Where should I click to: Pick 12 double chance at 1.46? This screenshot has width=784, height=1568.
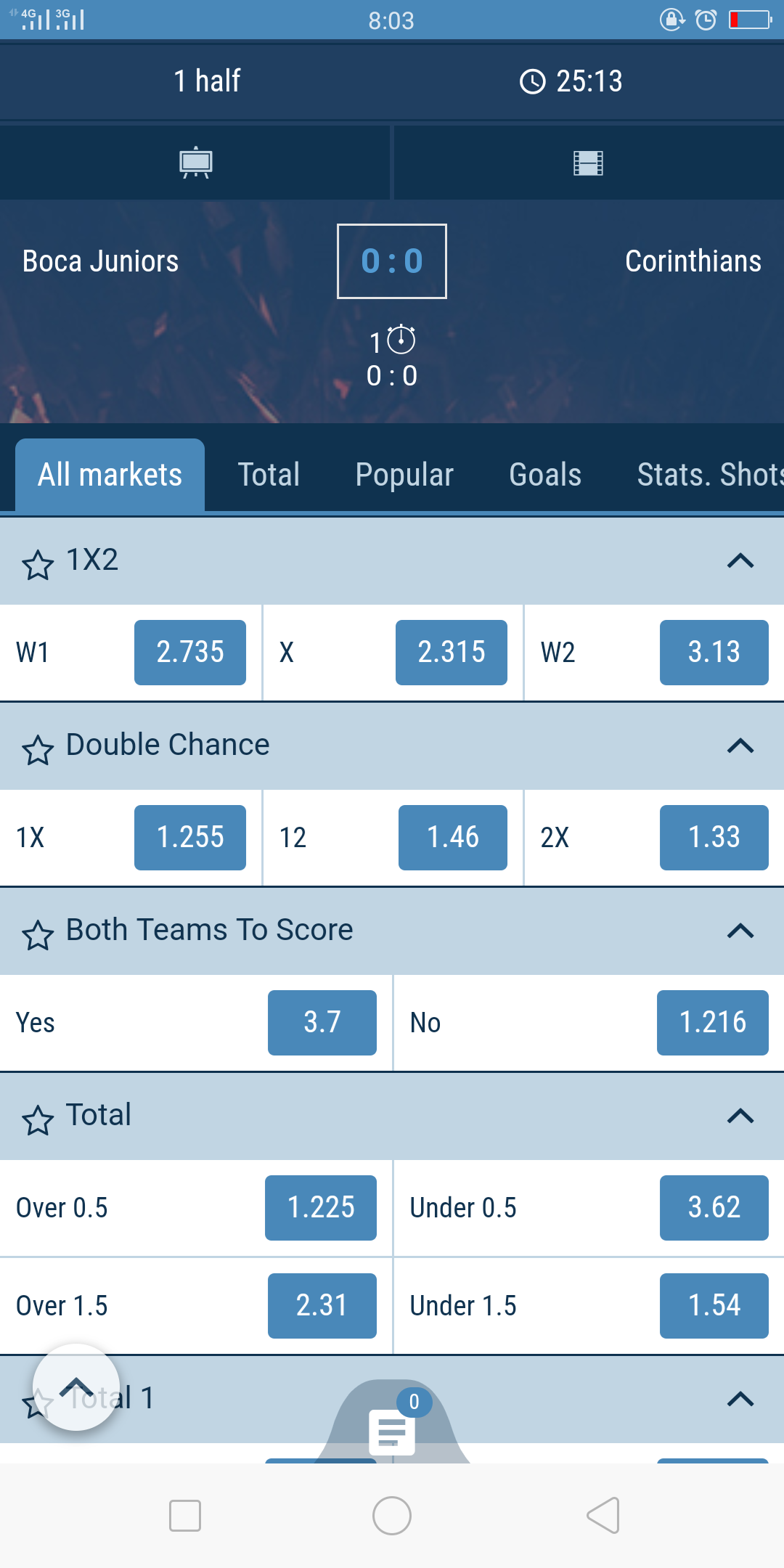coord(452,837)
